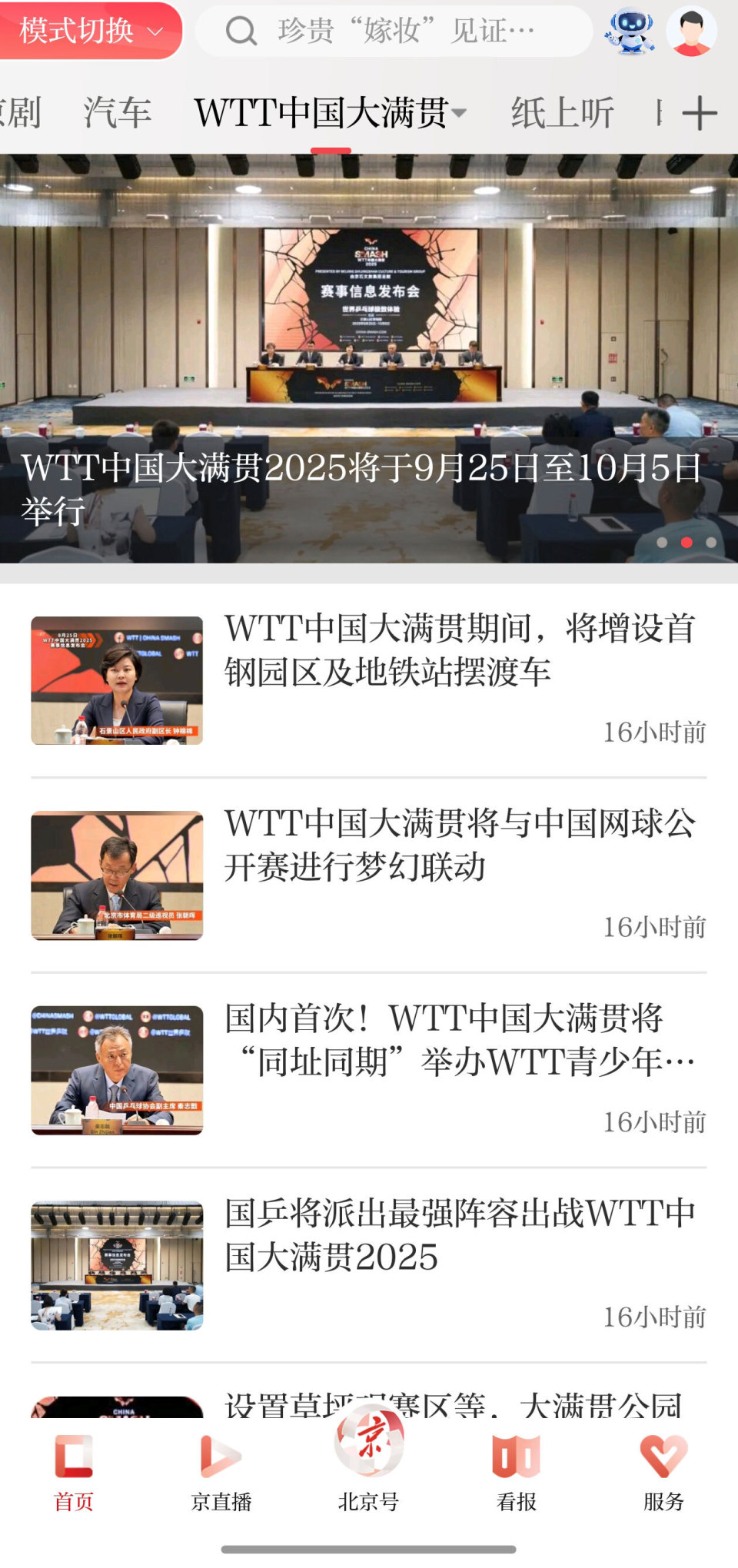This screenshot has width=738, height=1568.
Task: Open the 服务 services tab
Action: (663, 1472)
